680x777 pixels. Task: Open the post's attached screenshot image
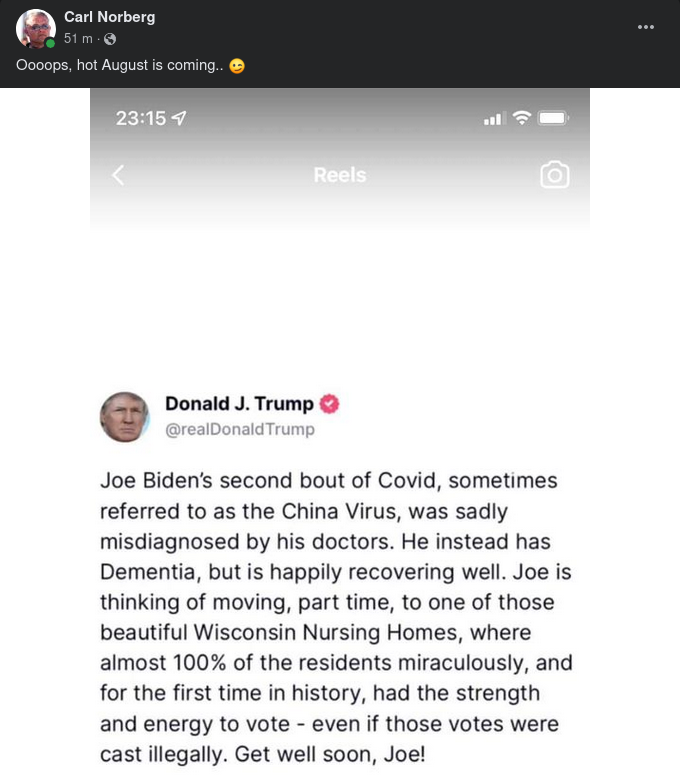[340, 432]
